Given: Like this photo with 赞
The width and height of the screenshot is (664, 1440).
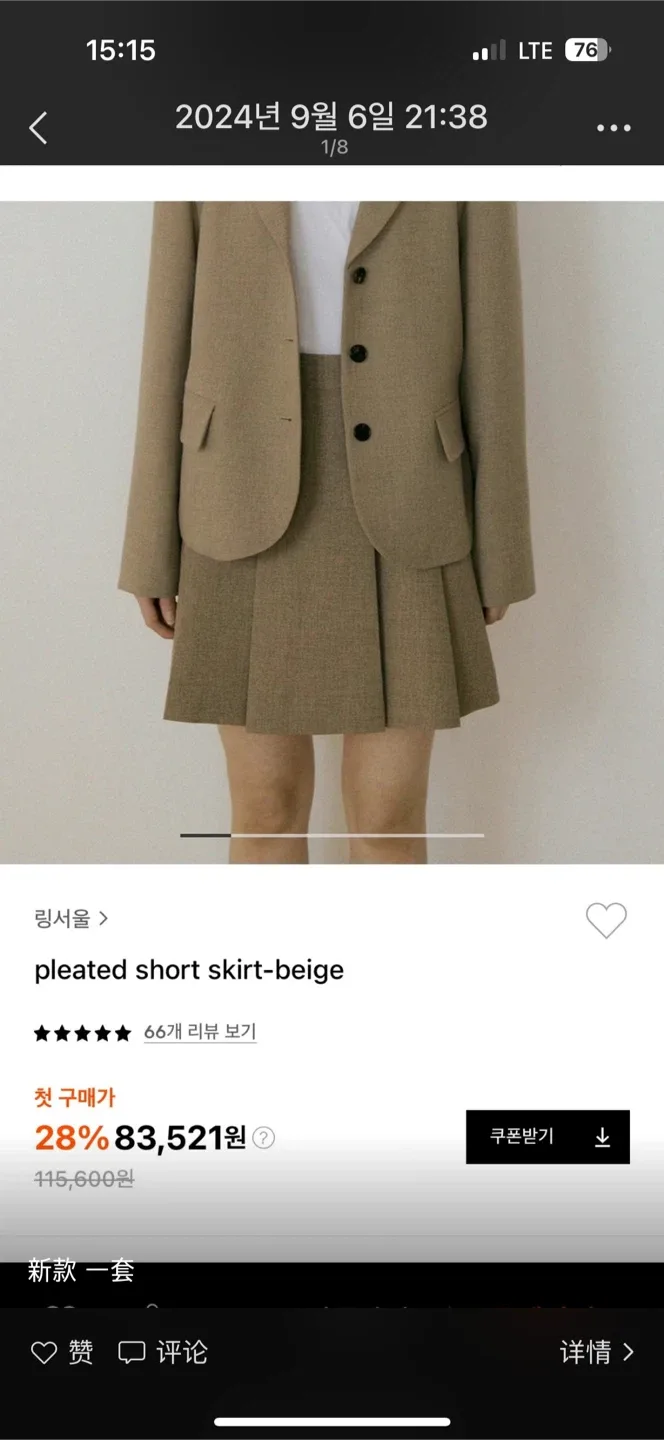Looking at the screenshot, I should tap(62, 1353).
